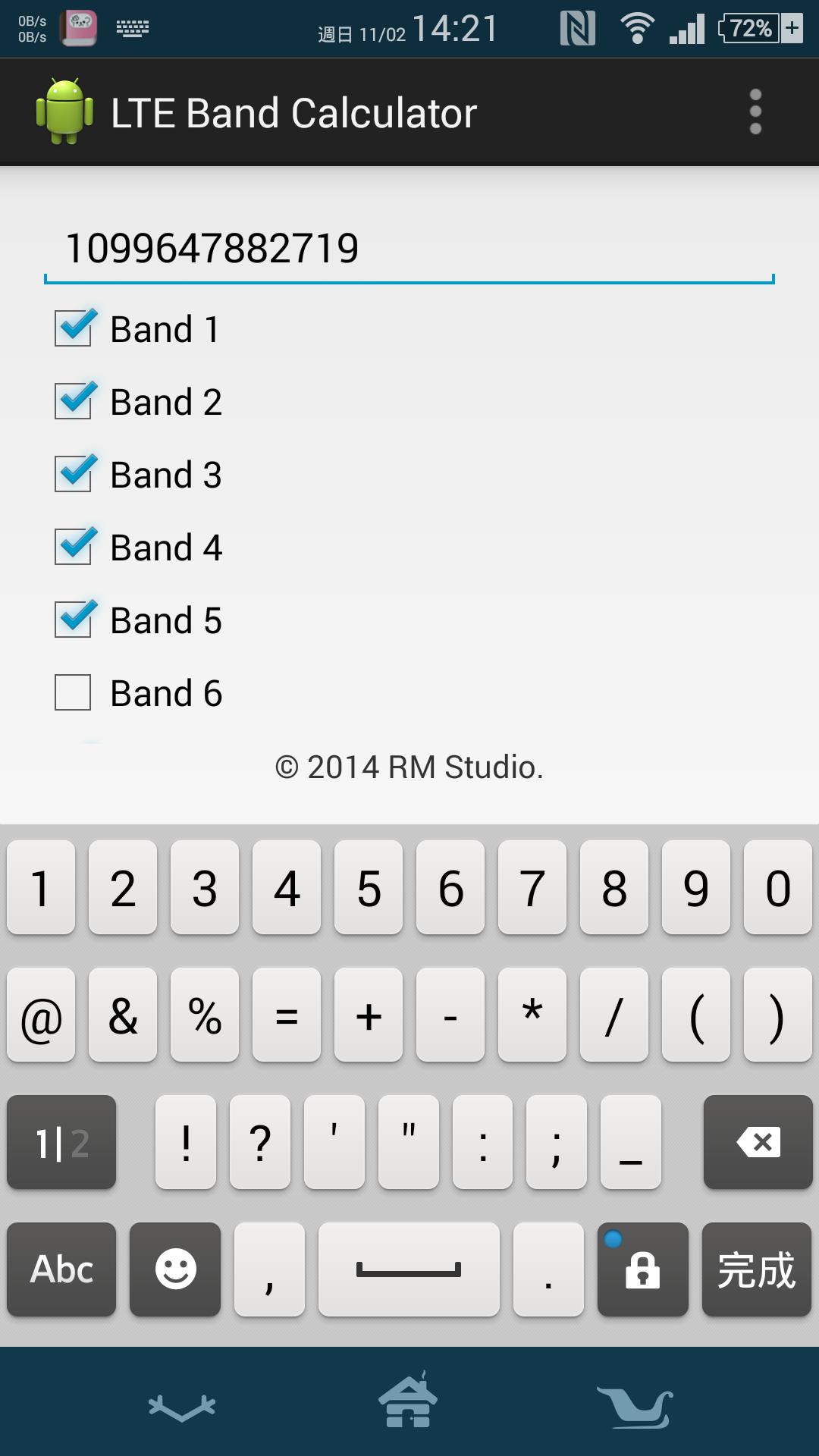Tap the keyboard icon in the status bar
819x1456 pixels.
coord(133,28)
